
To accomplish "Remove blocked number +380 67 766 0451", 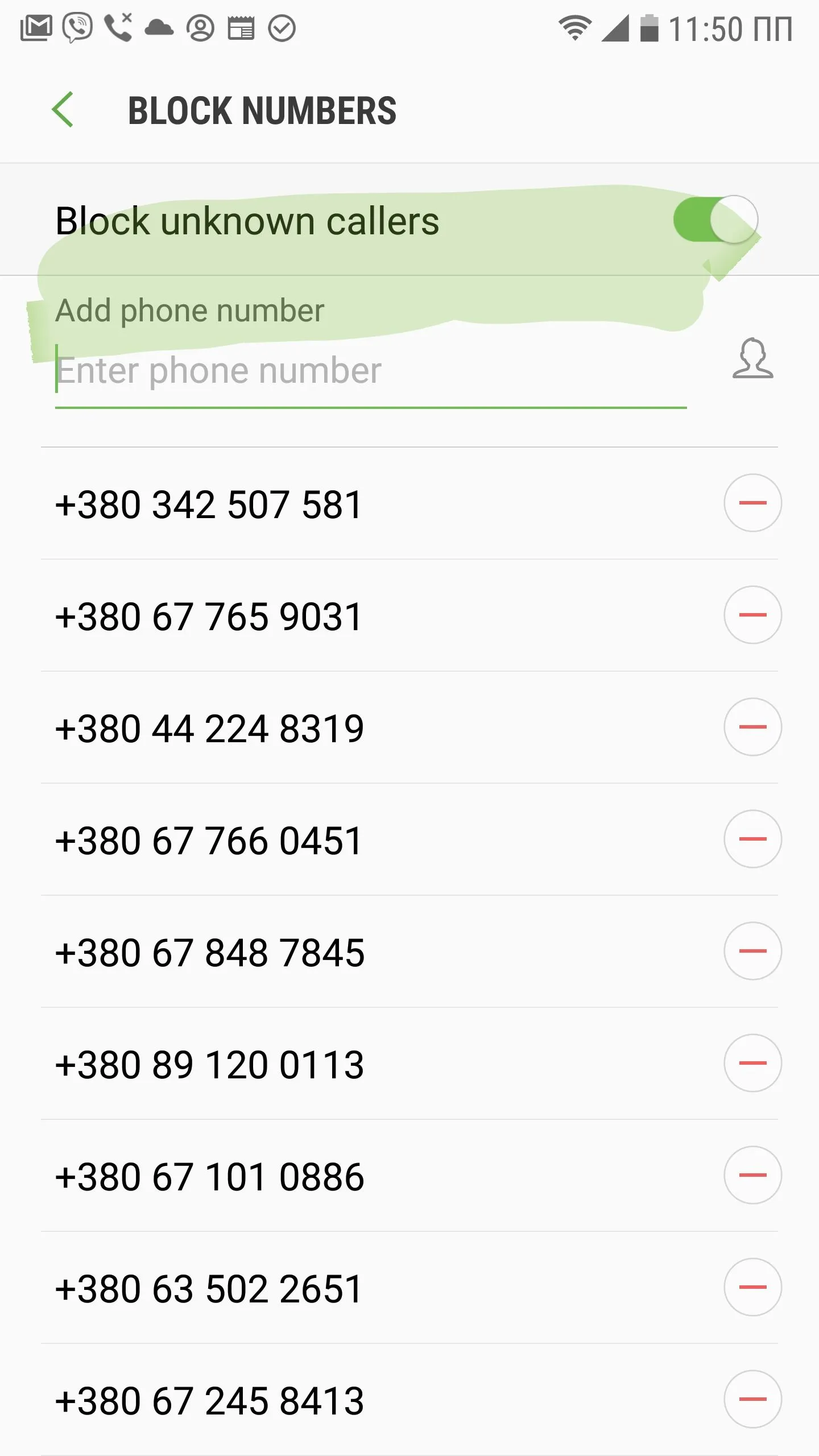I will (752, 839).
